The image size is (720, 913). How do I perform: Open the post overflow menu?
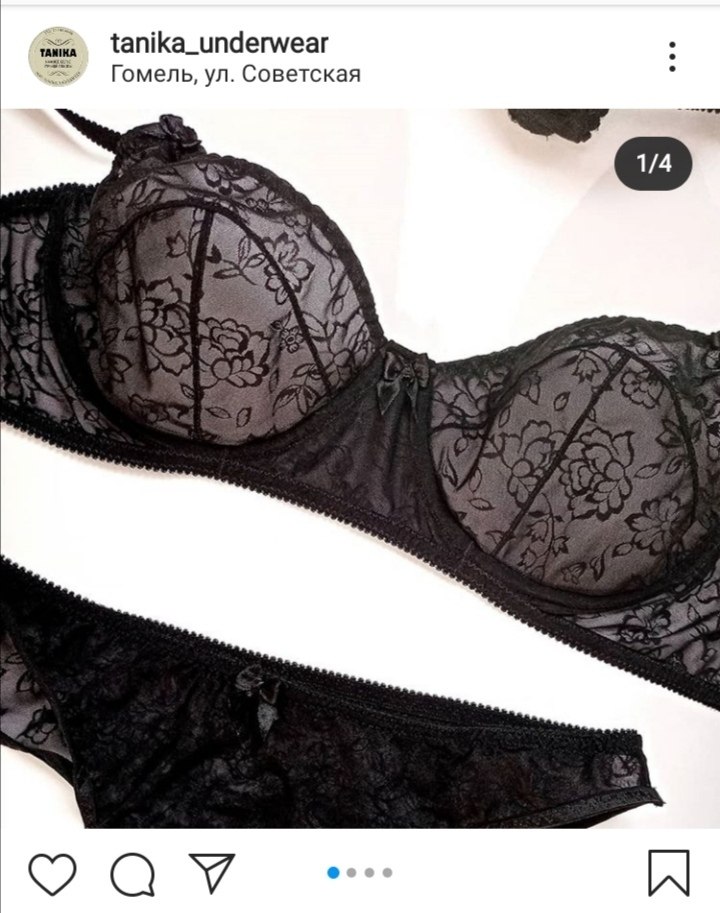pyautogui.click(x=673, y=57)
